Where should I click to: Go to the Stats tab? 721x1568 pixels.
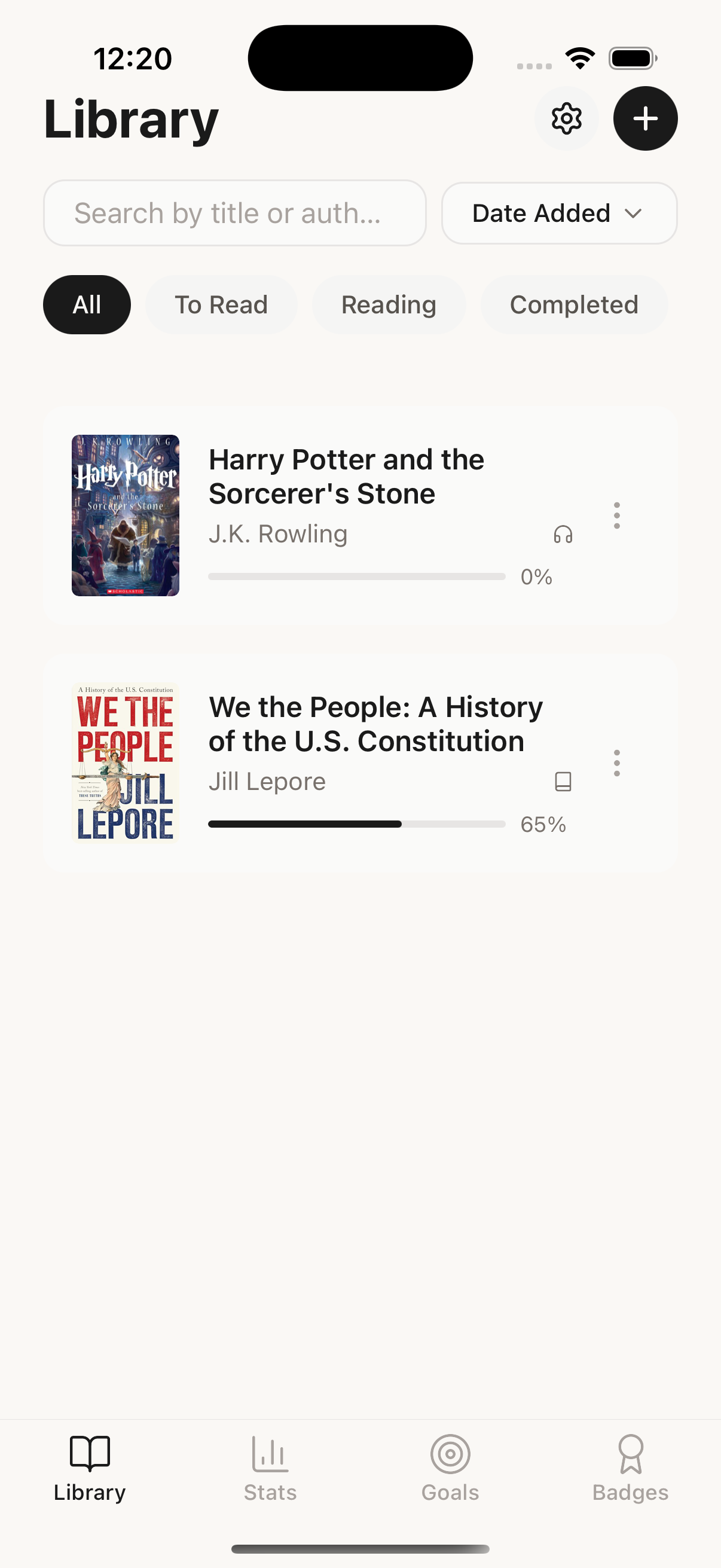click(270, 1461)
